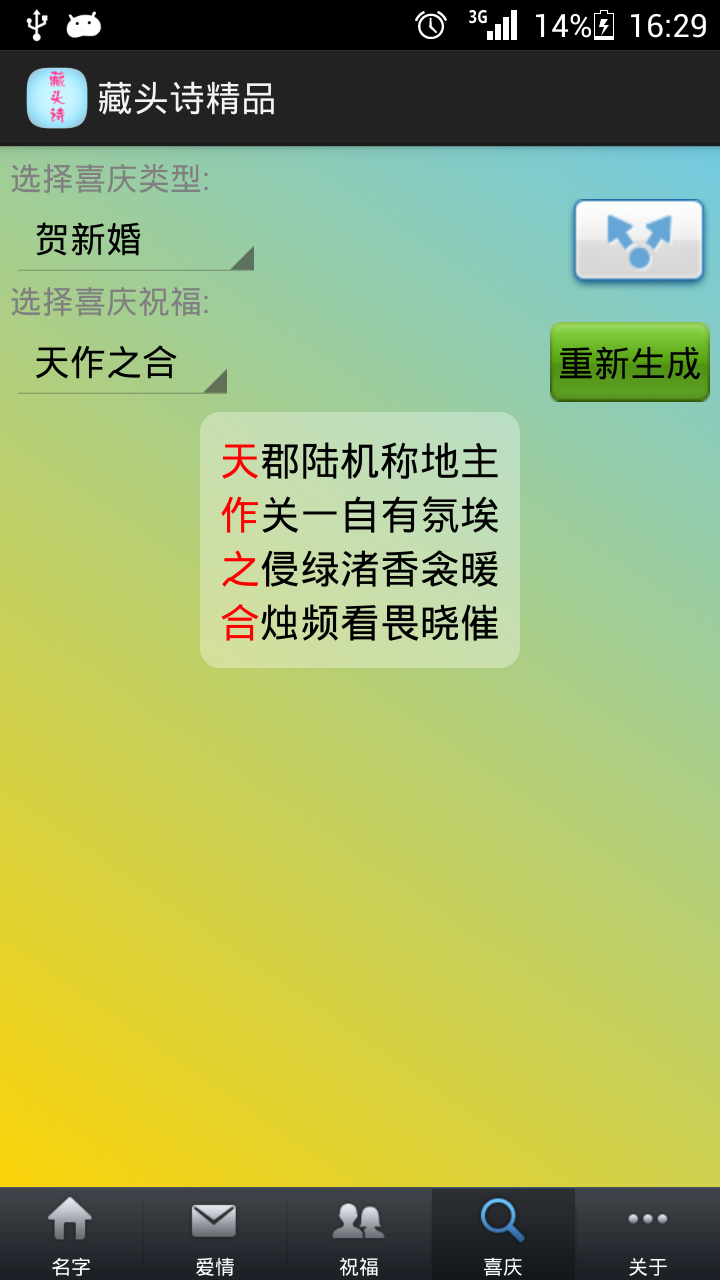Select the 喜庆 tab
Viewport: 720px width, 1280px height.
click(502, 1235)
